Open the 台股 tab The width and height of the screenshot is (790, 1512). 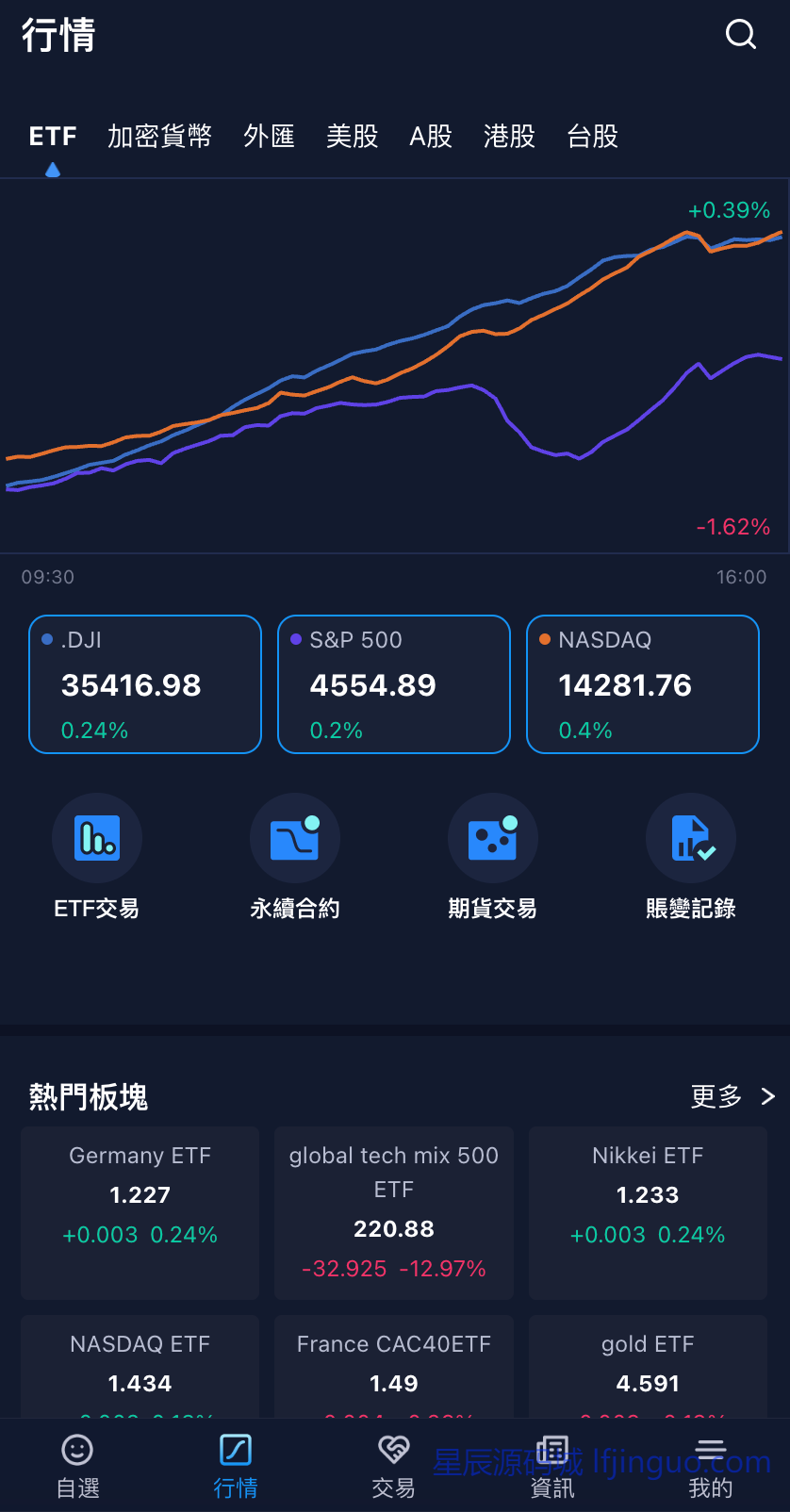point(592,137)
